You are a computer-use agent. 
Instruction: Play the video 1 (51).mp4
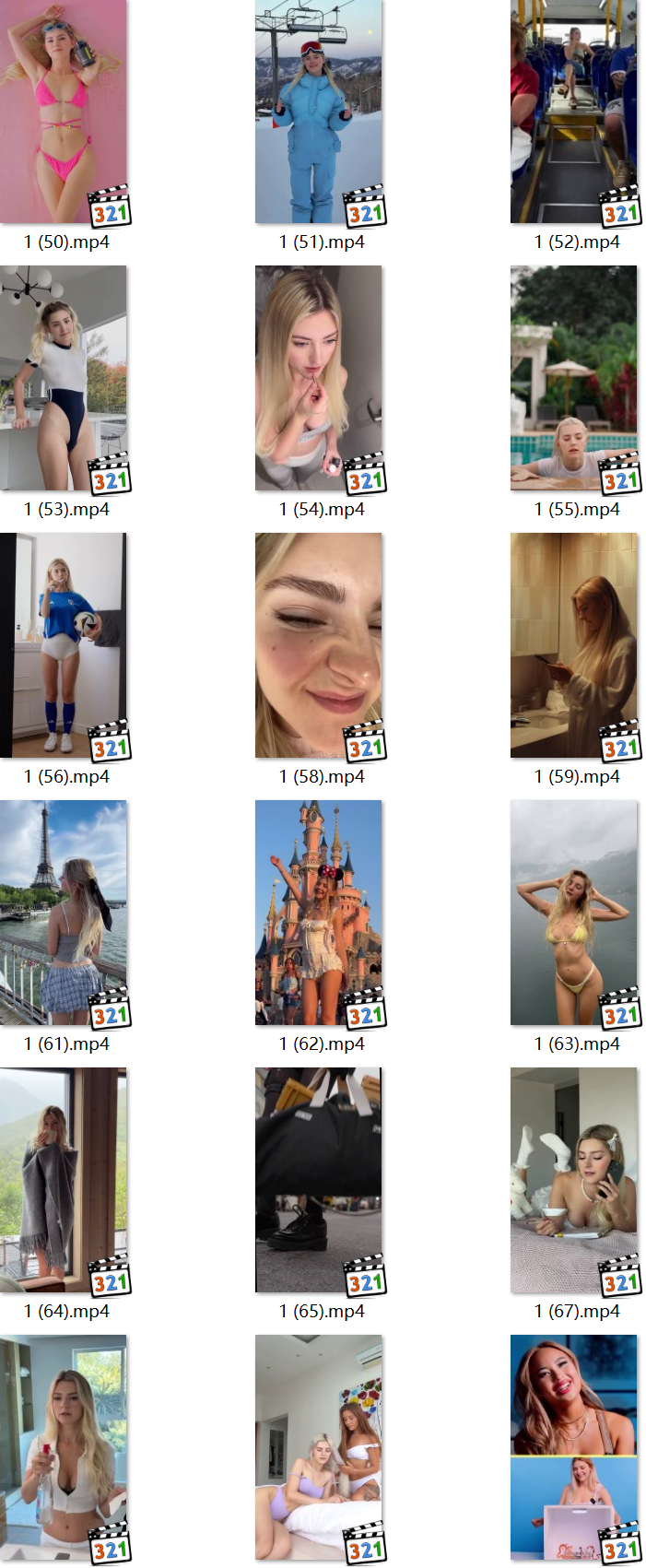tap(319, 112)
